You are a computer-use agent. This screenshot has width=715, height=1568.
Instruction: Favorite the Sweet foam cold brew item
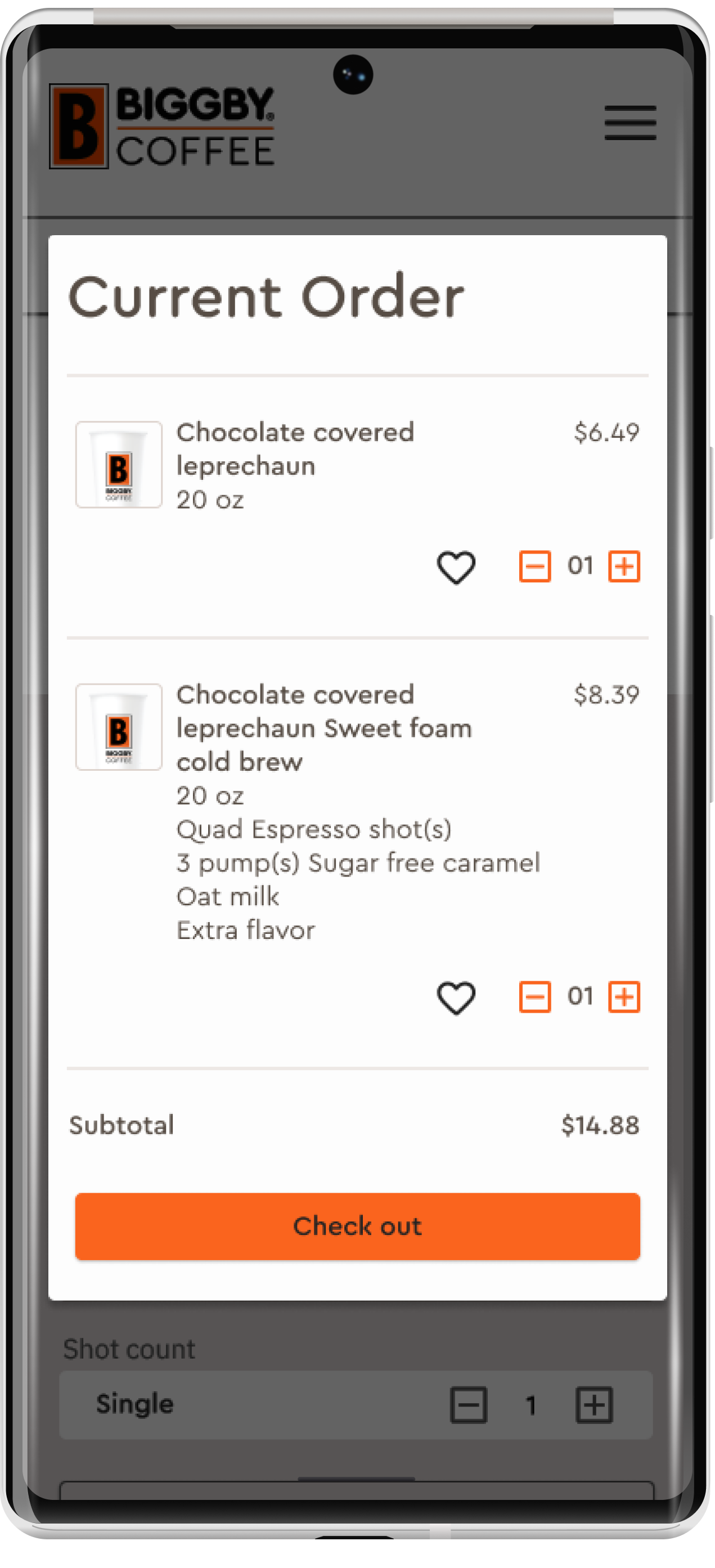tap(456, 998)
